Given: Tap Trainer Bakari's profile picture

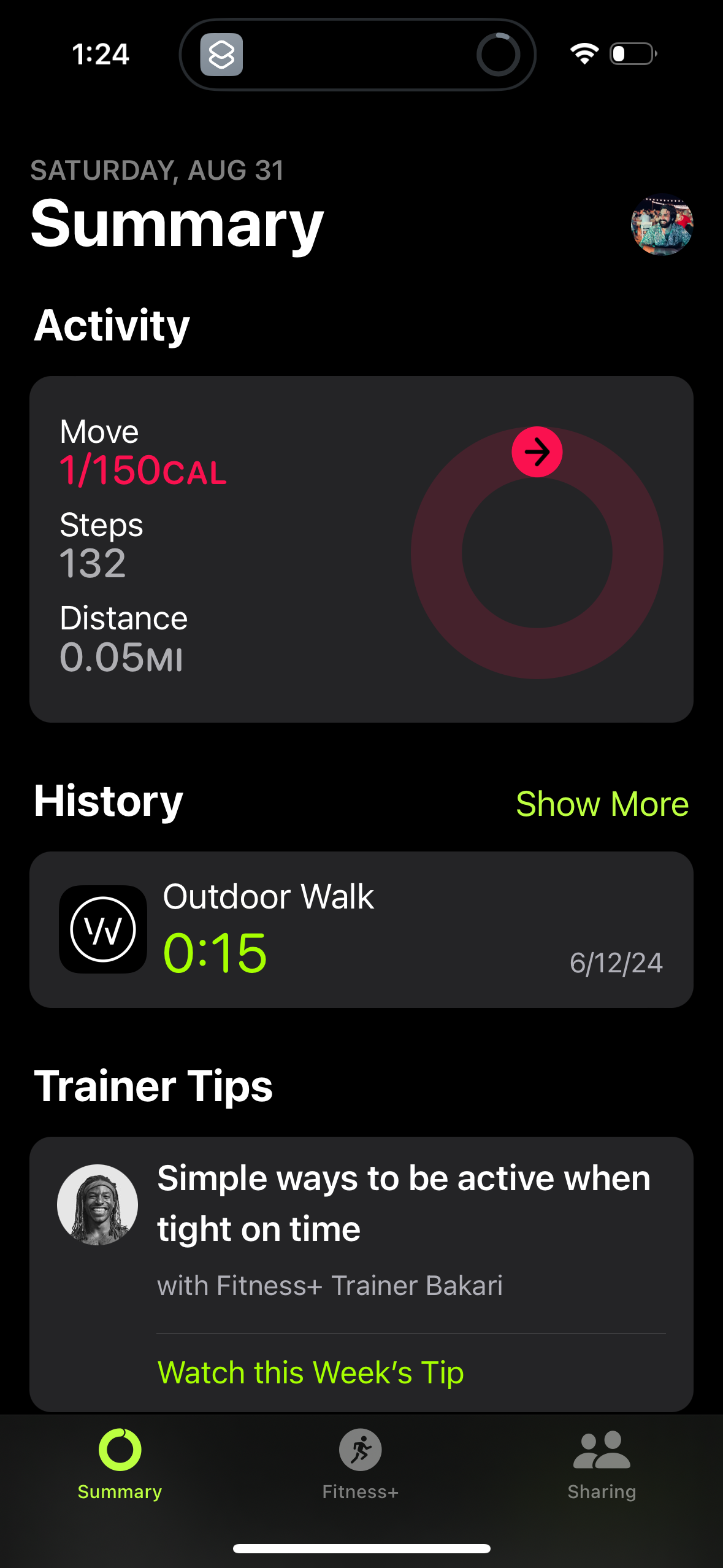Looking at the screenshot, I should click(x=98, y=1204).
